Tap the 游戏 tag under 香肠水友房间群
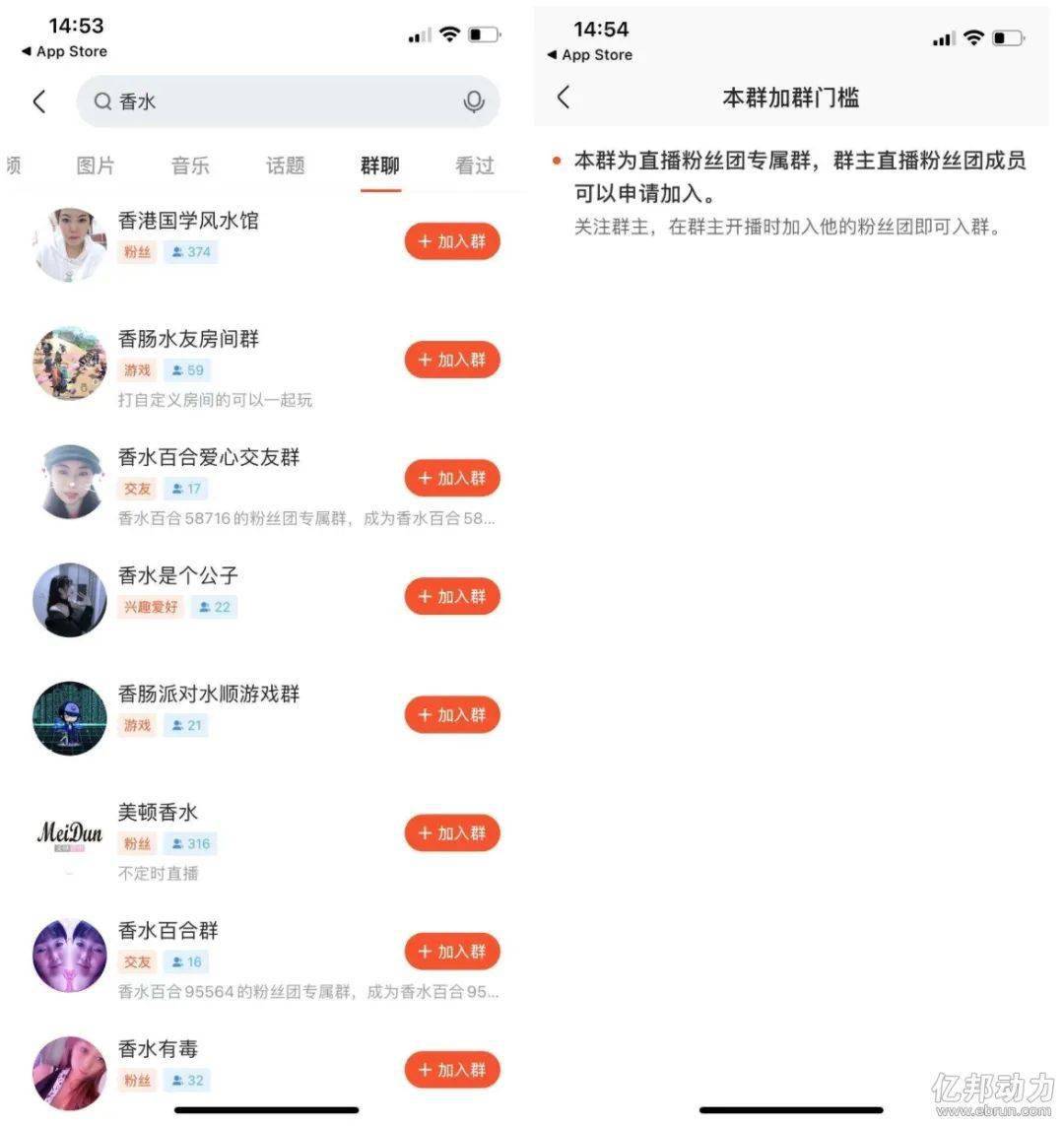The image size is (1064, 1126). (136, 370)
